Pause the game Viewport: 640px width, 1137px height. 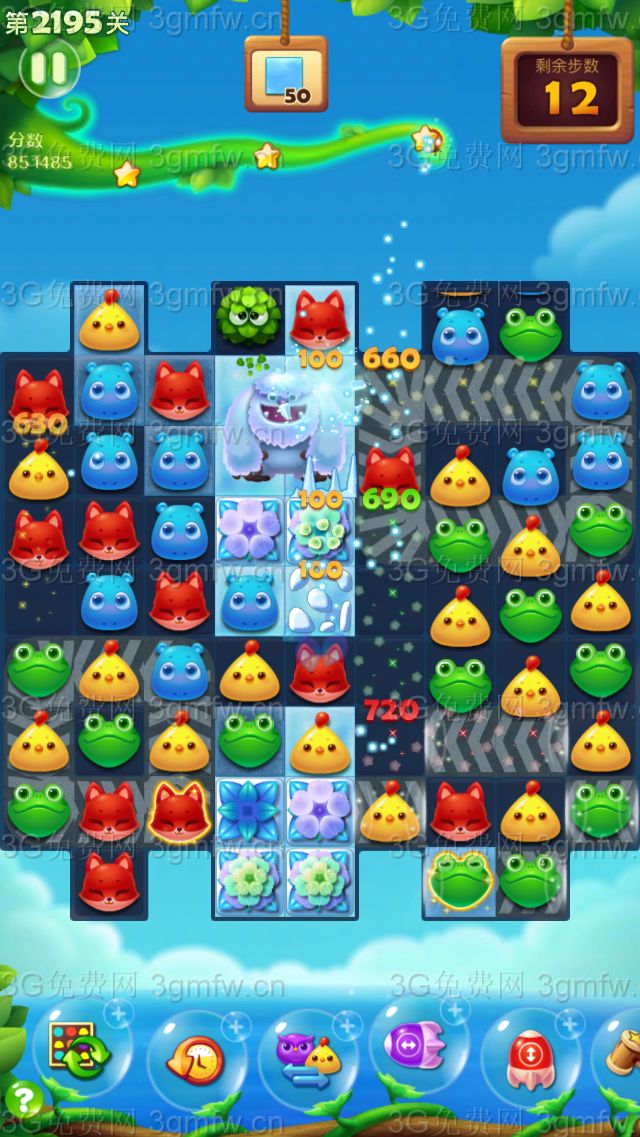tap(48, 69)
